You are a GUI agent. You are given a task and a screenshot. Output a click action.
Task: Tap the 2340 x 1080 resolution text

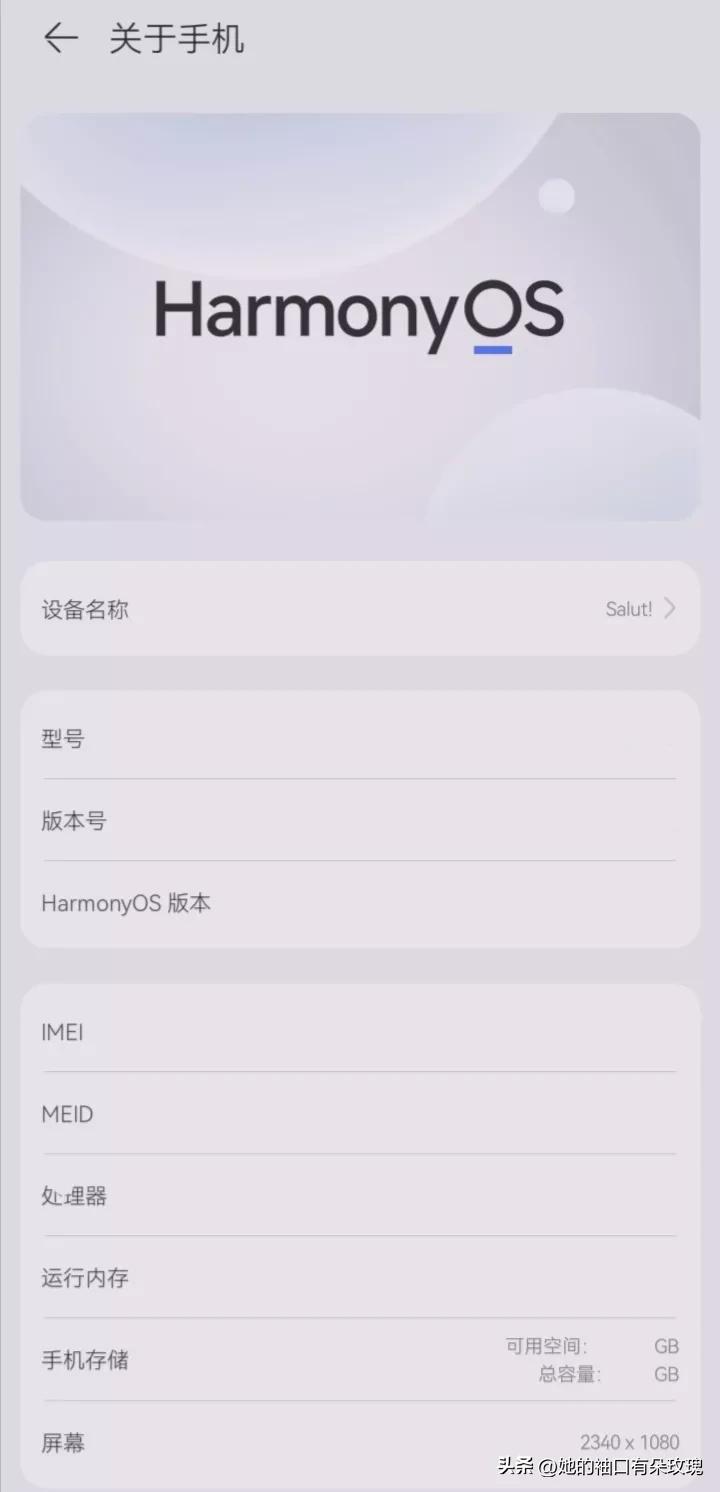pos(629,1442)
